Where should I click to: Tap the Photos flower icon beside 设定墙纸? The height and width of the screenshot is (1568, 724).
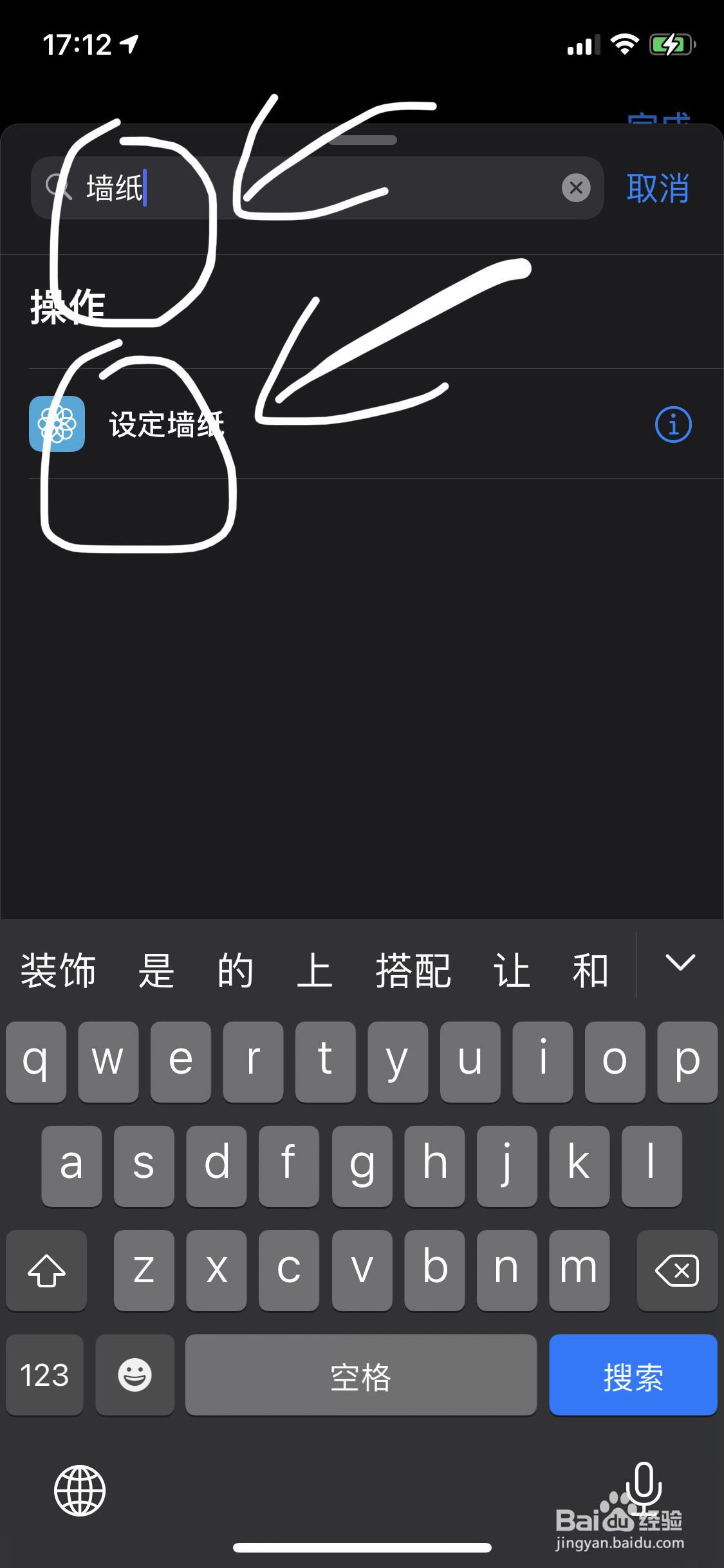(x=56, y=424)
